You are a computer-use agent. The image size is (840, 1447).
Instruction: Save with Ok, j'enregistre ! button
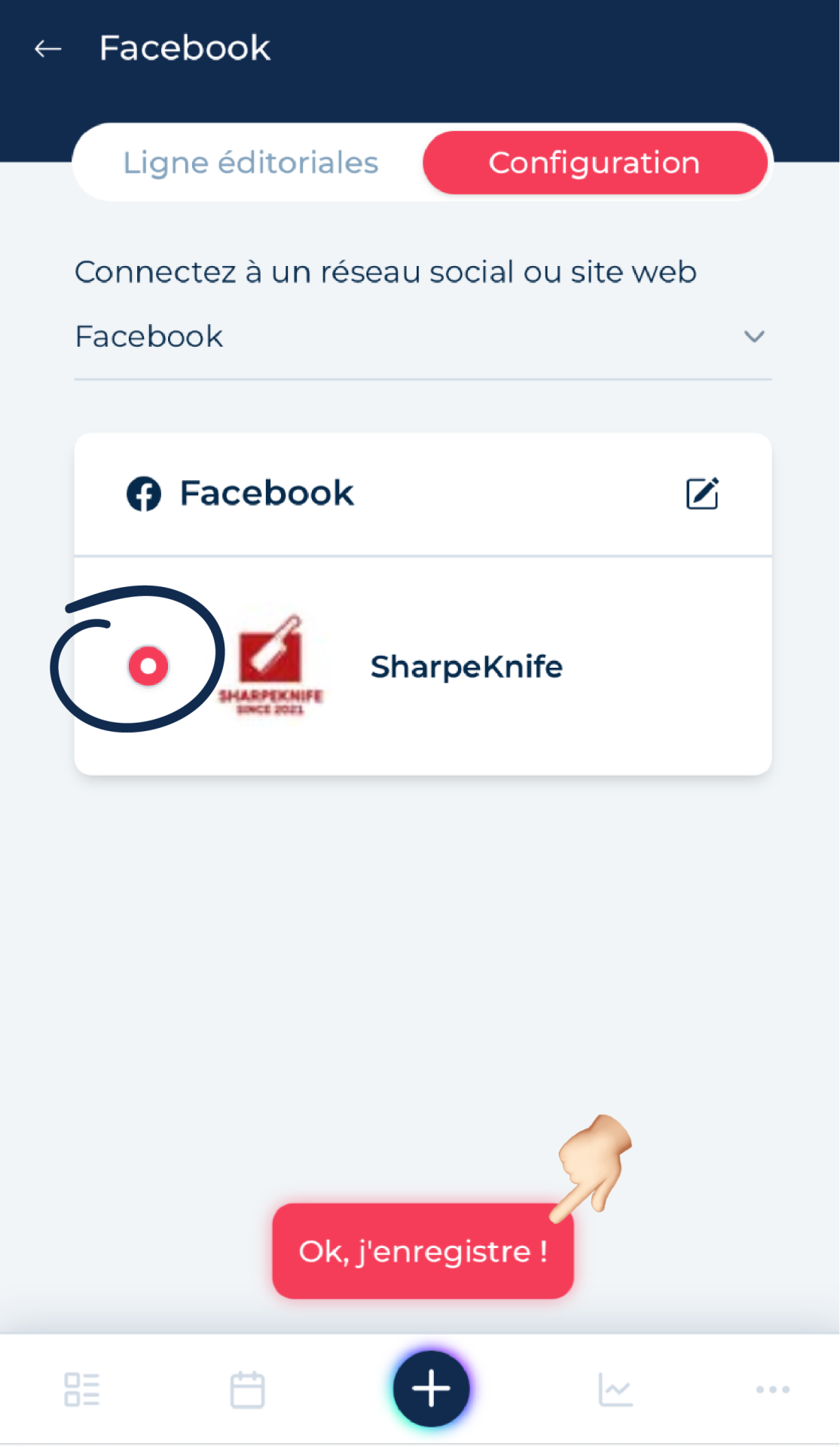[423, 1251]
